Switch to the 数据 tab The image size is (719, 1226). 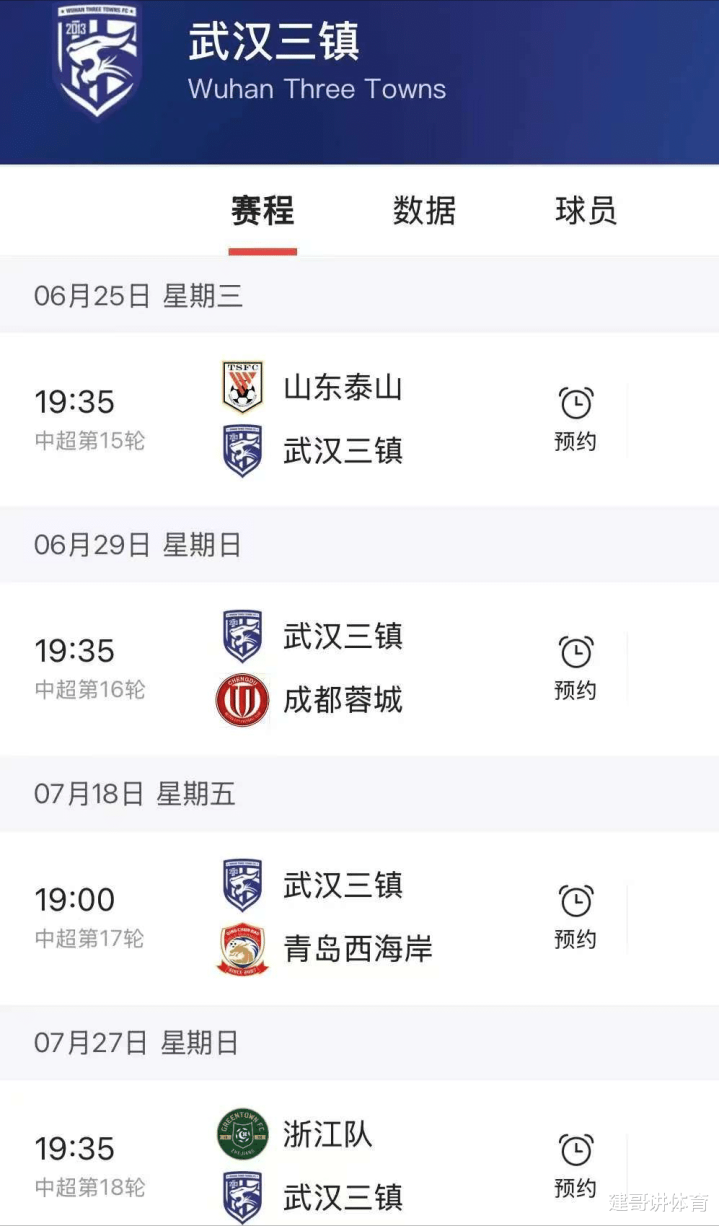click(x=424, y=211)
